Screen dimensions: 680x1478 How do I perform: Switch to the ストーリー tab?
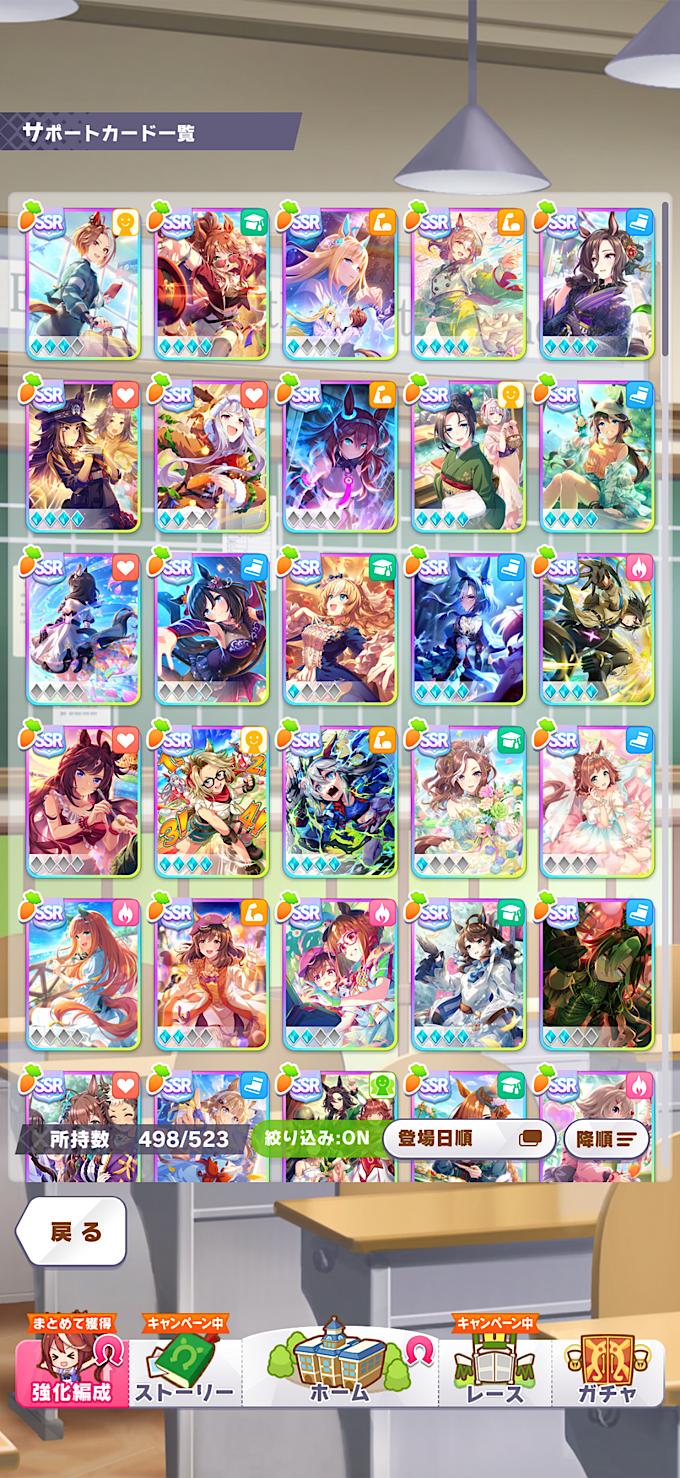185,1375
